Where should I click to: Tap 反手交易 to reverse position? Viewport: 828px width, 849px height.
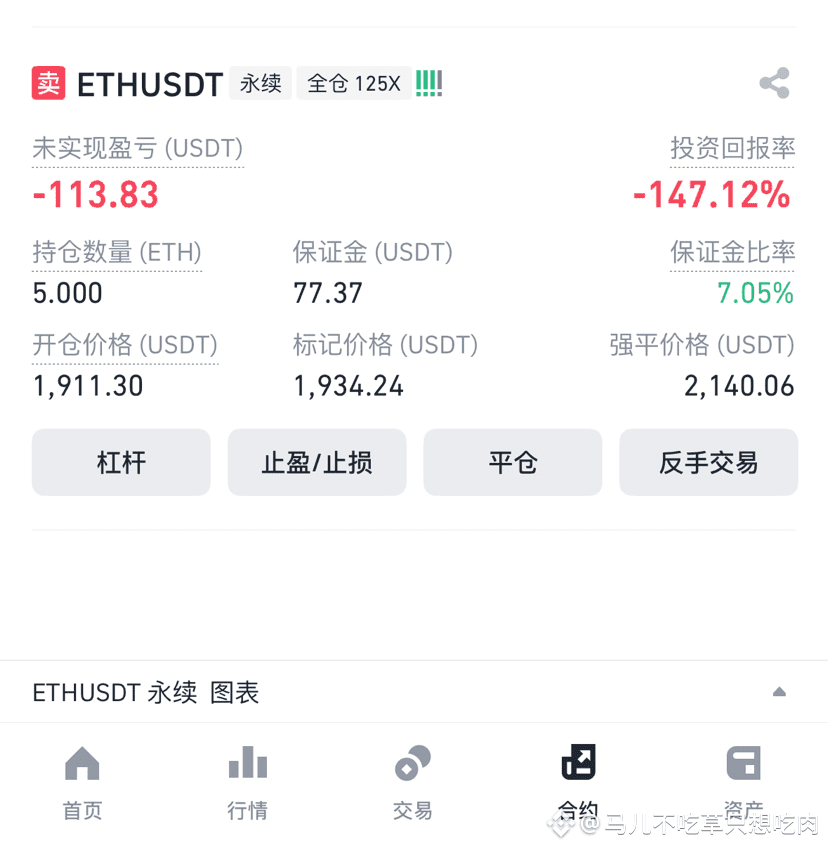[708, 462]
